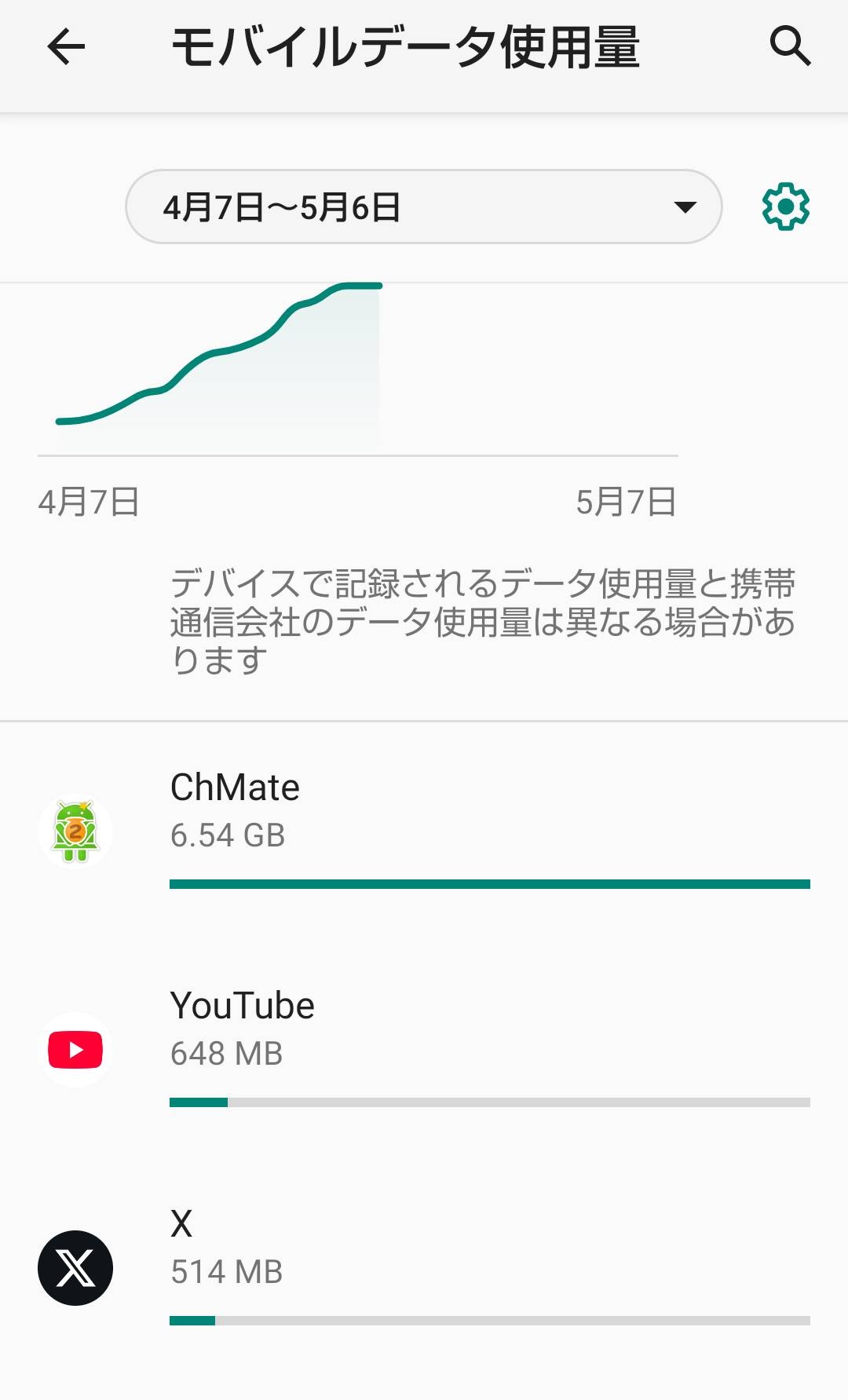Open data usage settings gear

(785, 207)
